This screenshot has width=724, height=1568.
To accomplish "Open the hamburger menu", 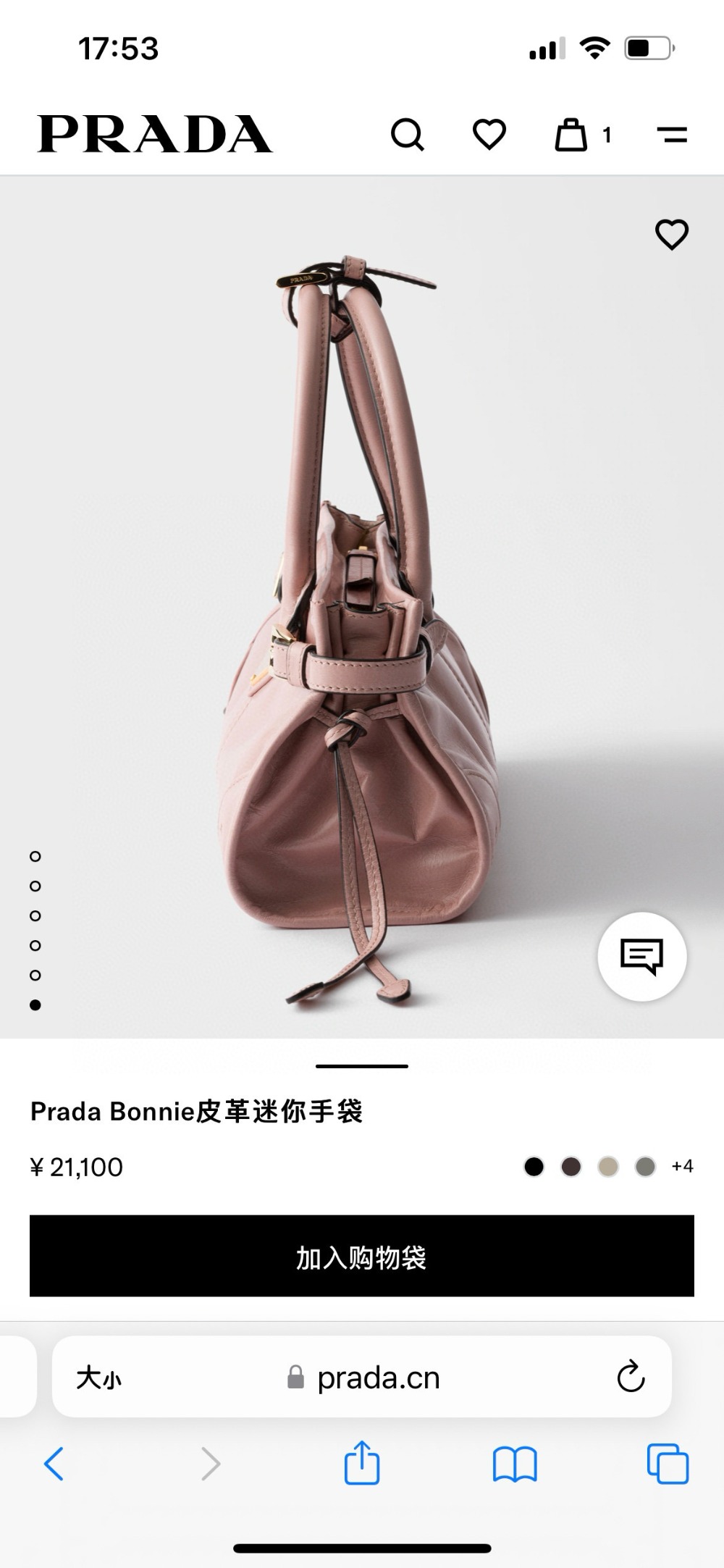I will coord(672,135).
